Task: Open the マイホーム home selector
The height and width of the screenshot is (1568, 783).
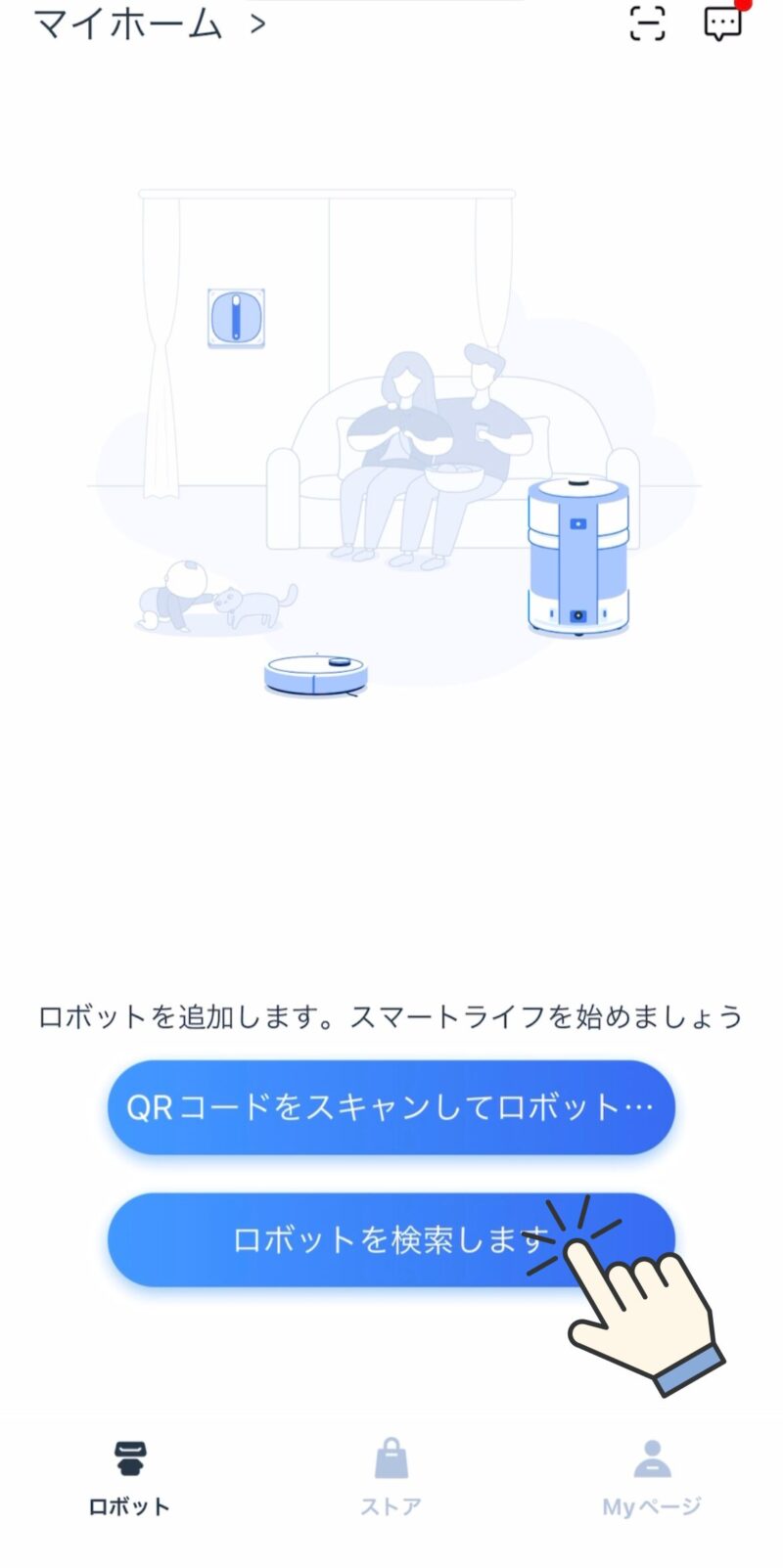Action: pyautogui.click(x=150, y=22)
